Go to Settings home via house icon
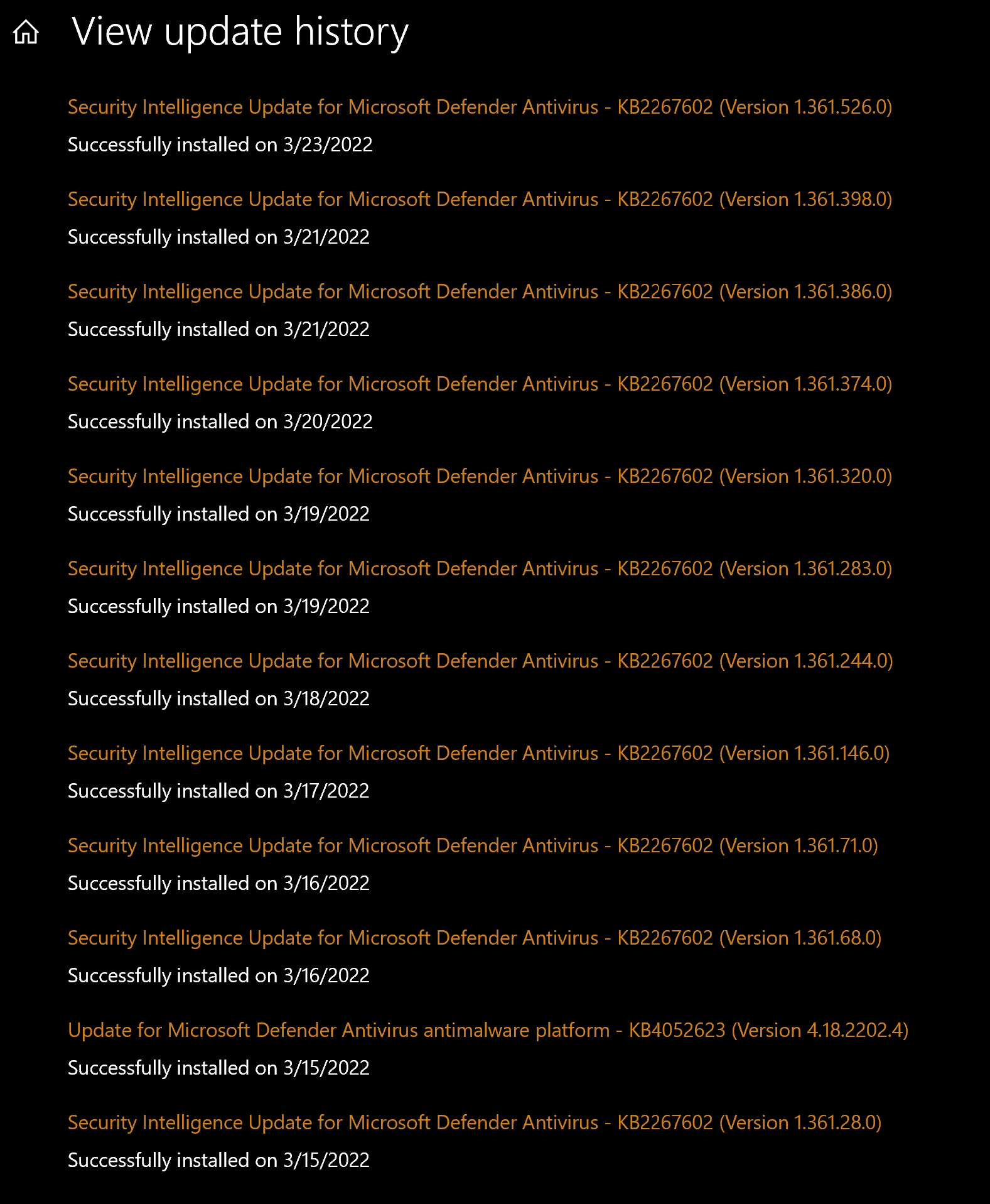 click(26, 32)
